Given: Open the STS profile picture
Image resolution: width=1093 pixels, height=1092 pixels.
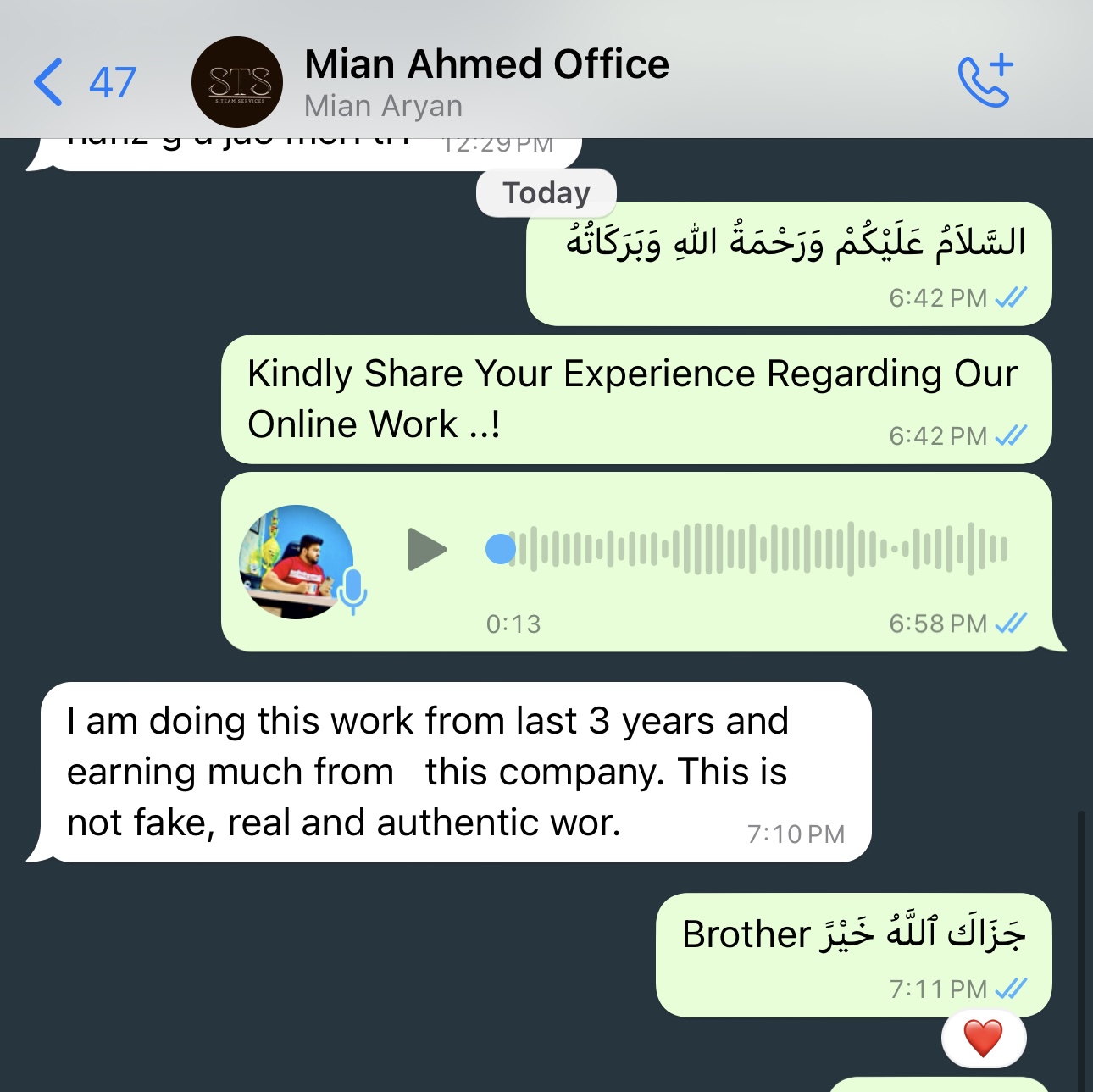Looking at the screenshot, I should pyautogui.click(x=237, y=82).
